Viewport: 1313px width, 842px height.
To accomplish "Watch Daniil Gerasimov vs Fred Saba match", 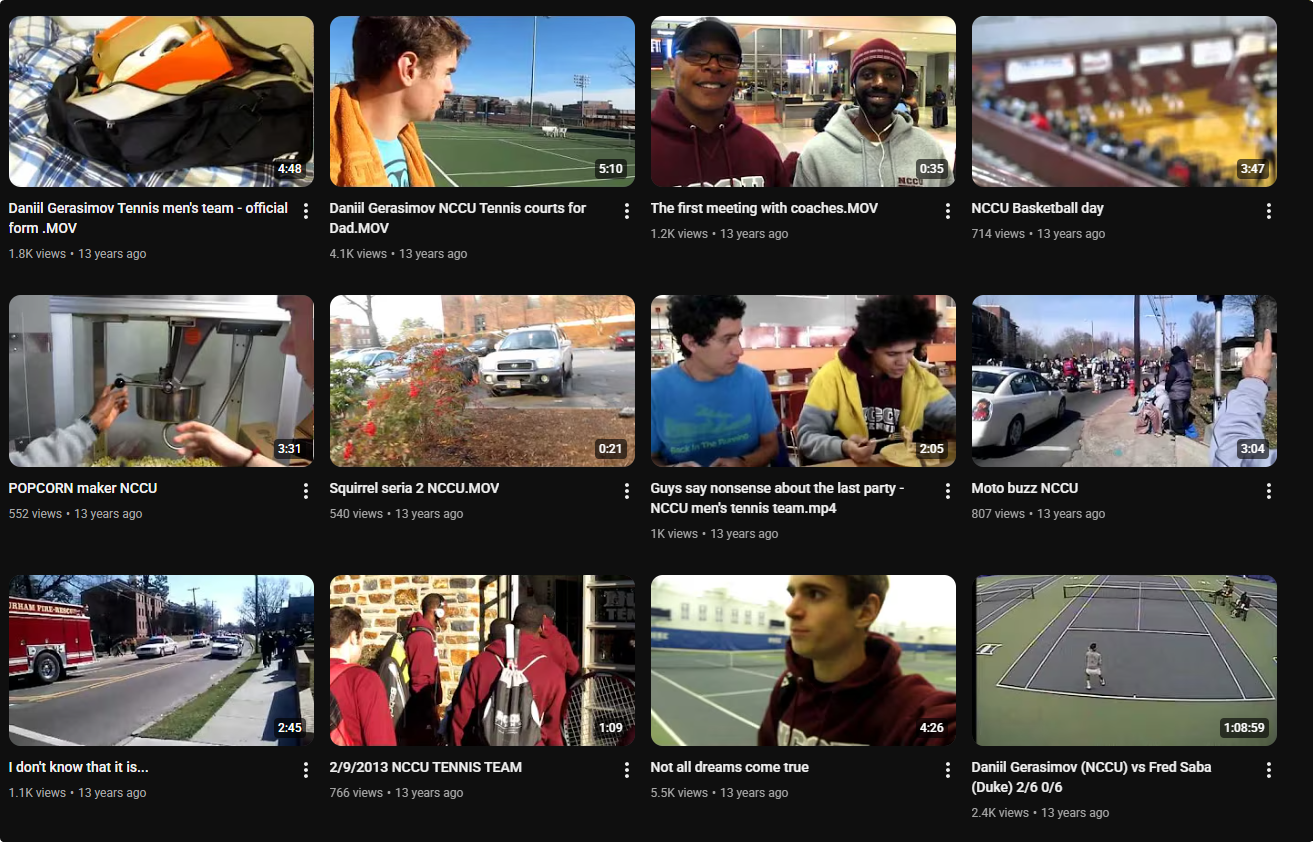I will 1124,660.
